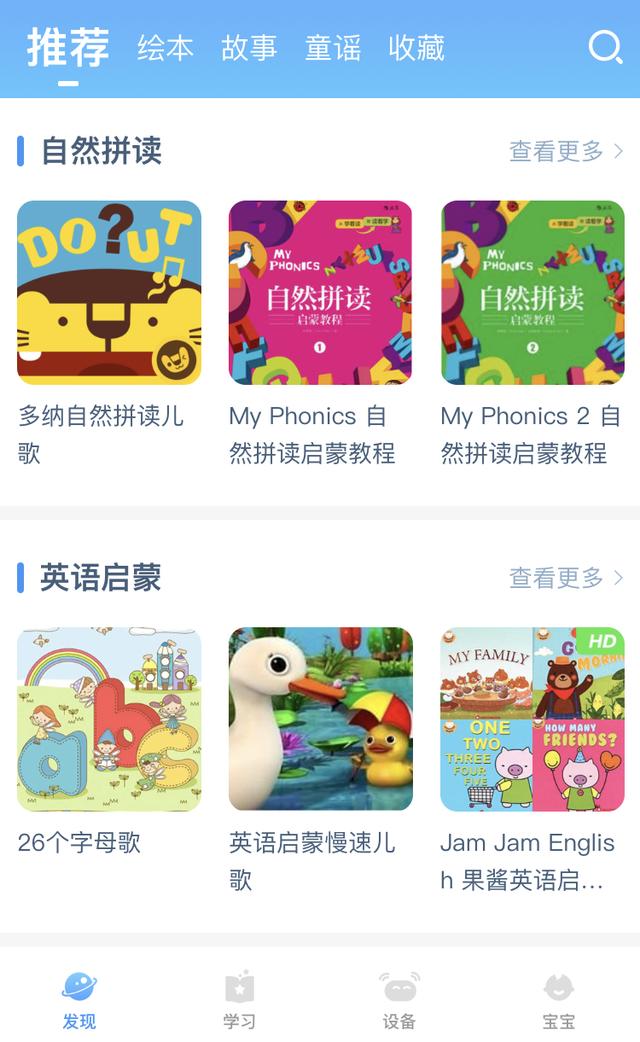The height and width of the screenshot is (1042, 640).
Task: Open Jam Jam English 果酱英语 album
Action: click(532, 719)
